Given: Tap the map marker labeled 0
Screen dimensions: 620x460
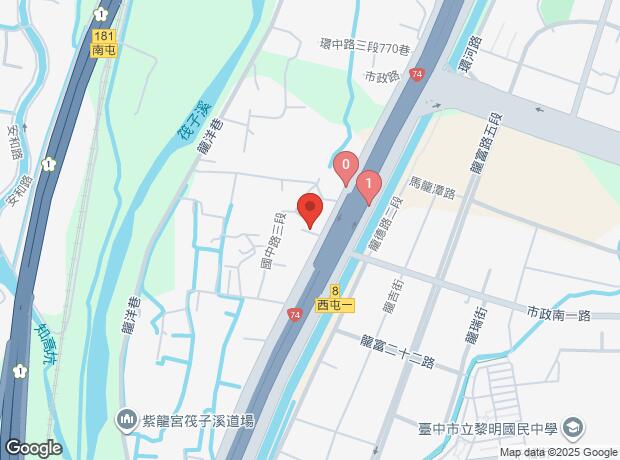Looking at the screenshot, I should pyautogui.click(x=346, y=166).
